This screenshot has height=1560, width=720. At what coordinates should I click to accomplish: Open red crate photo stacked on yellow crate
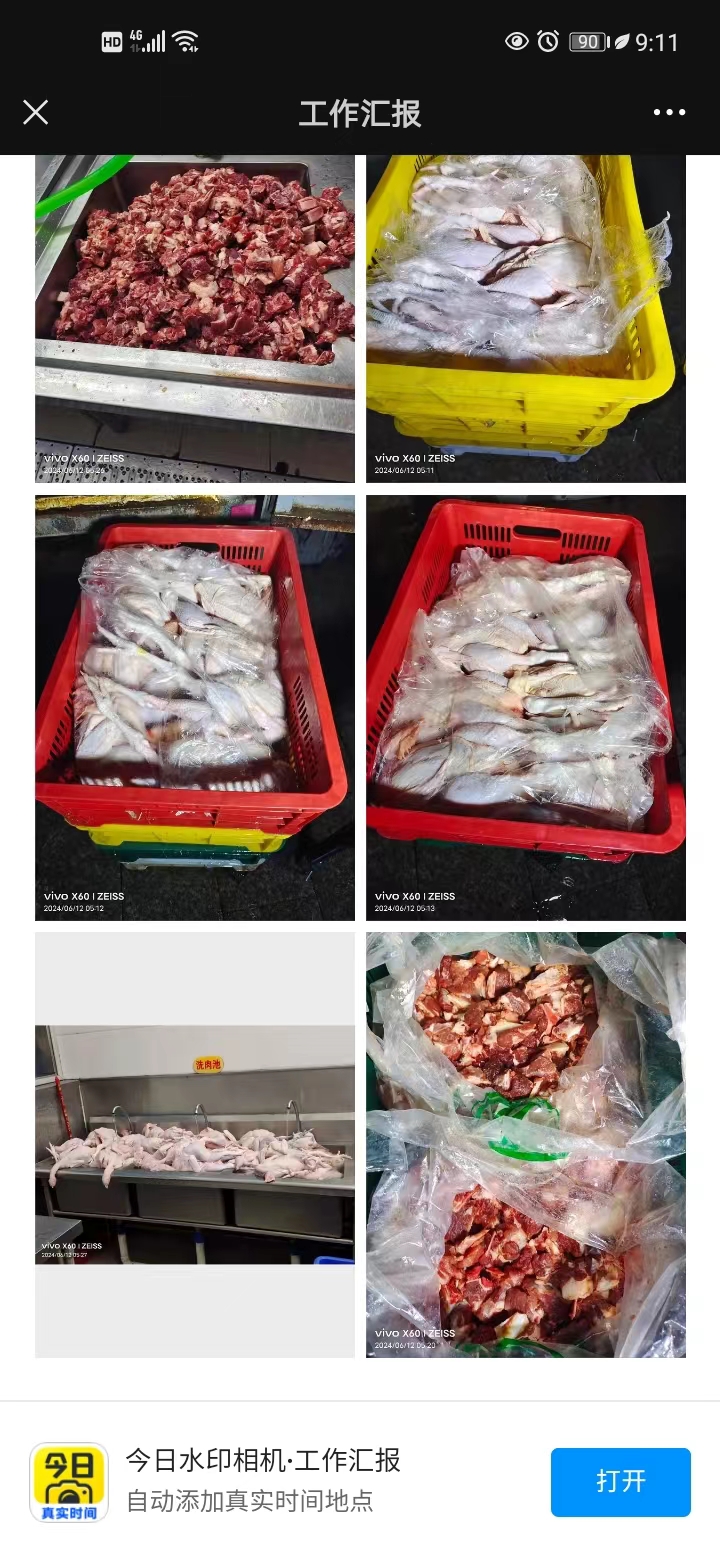pos(195,707)
